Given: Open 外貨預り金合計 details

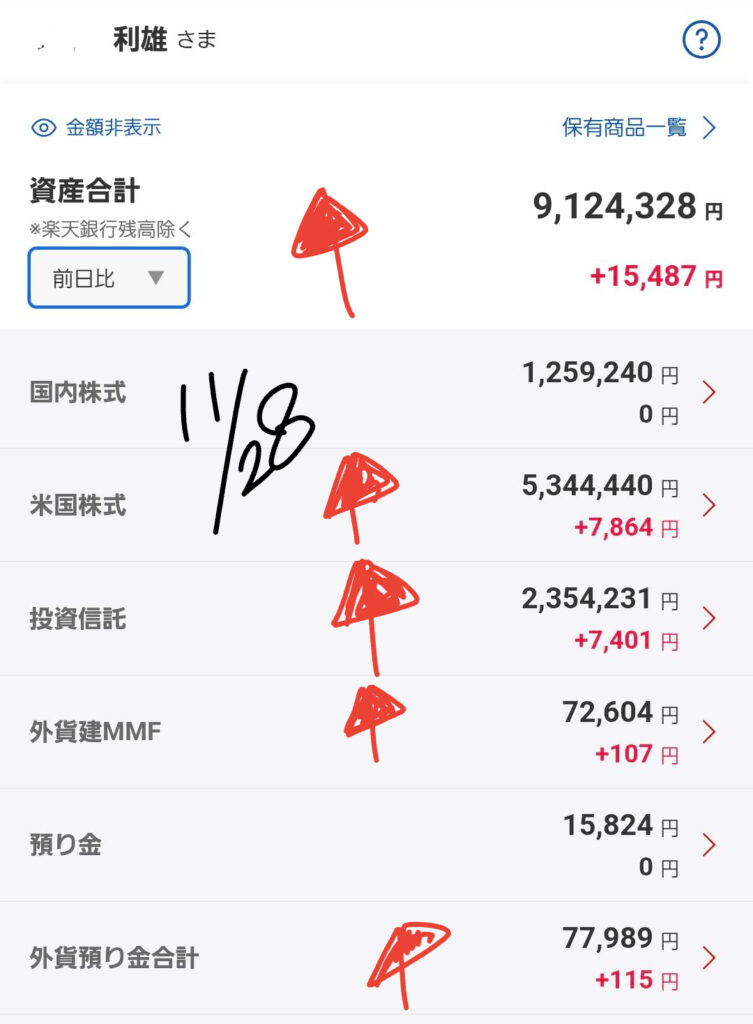Looking at the screenshot, I should pyautogui.click(x=376, y=958).
